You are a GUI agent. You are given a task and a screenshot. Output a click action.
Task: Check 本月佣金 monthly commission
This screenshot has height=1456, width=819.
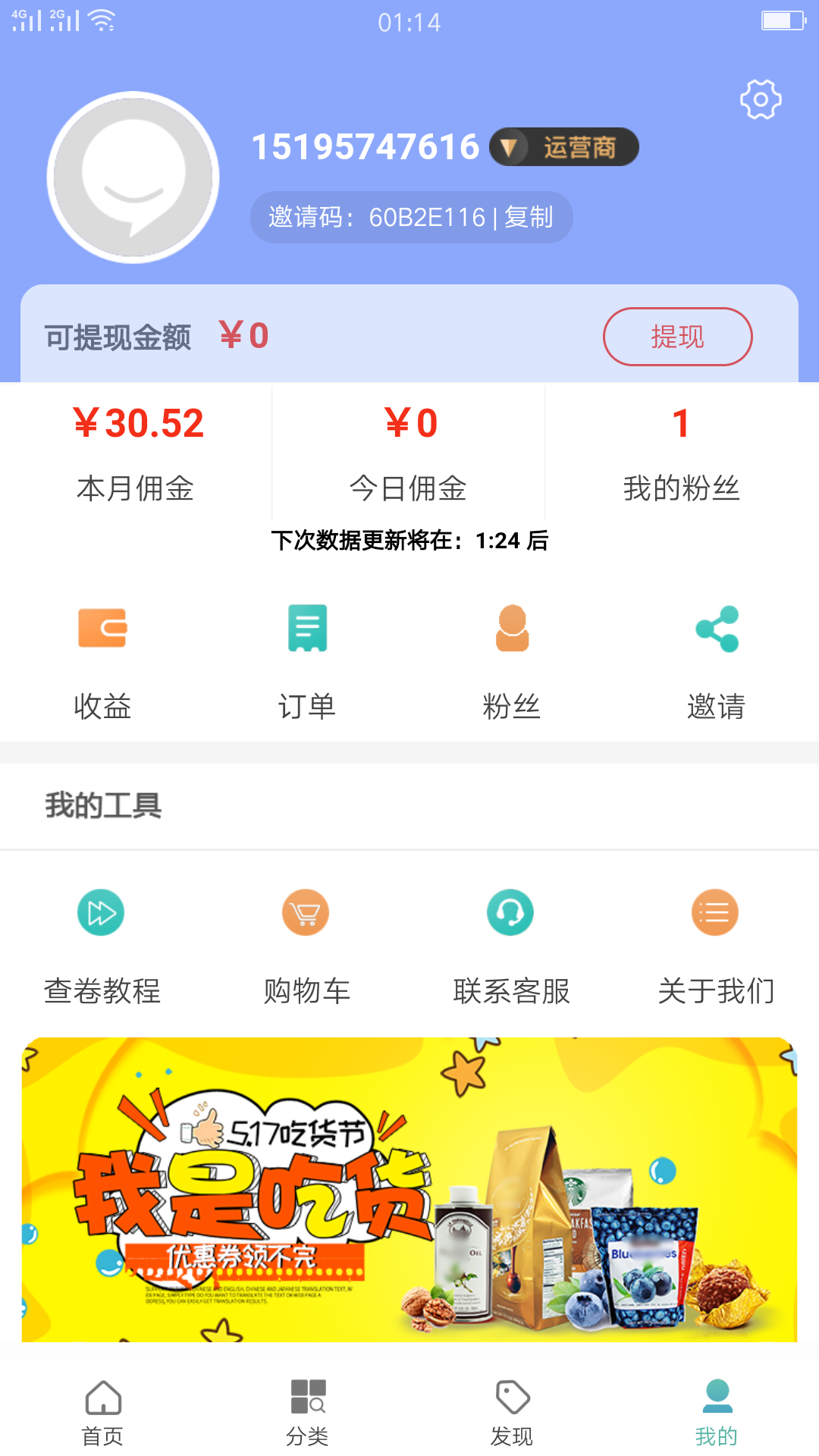(x=136, y=453)
